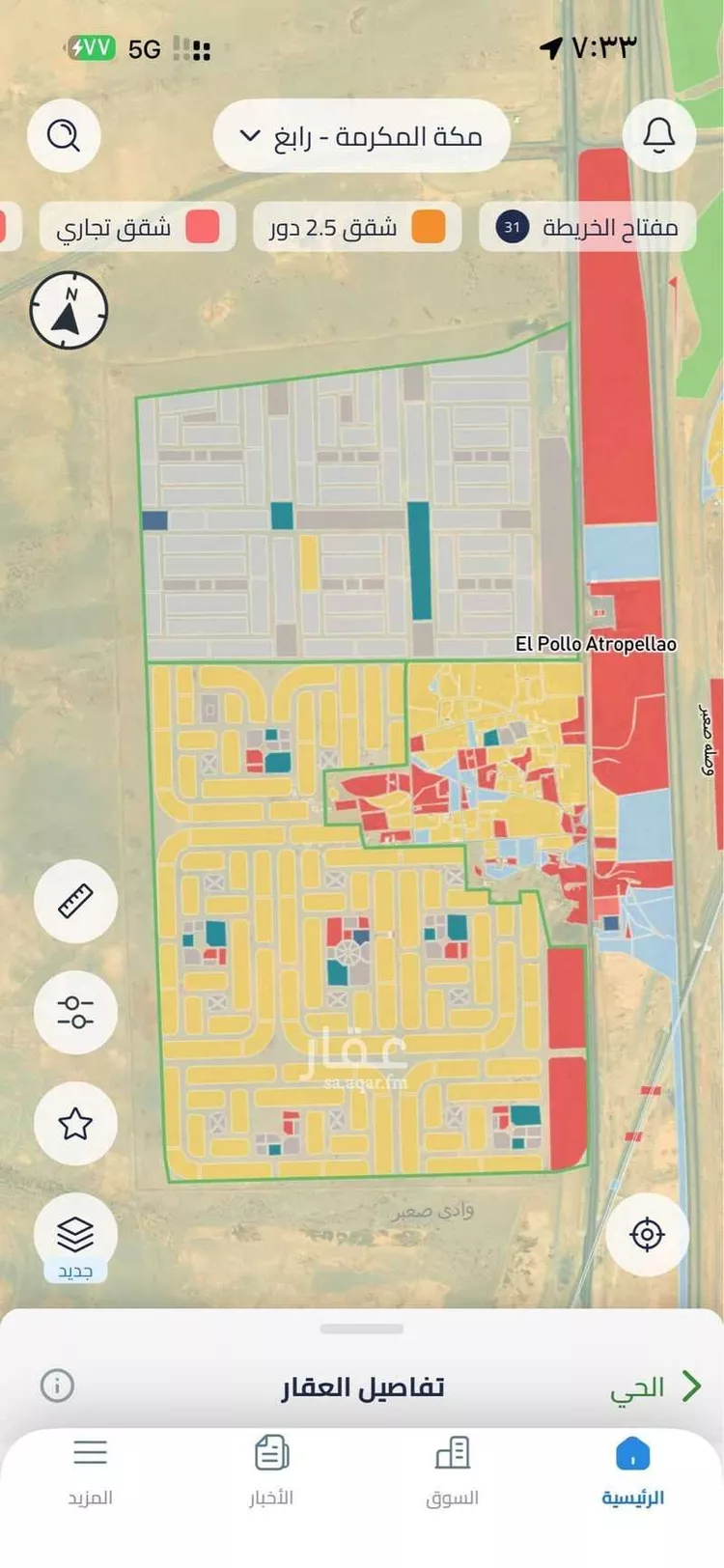Open the notifications bell
The height and width of the screenshot is (1568, 724).
click(659, 136)
